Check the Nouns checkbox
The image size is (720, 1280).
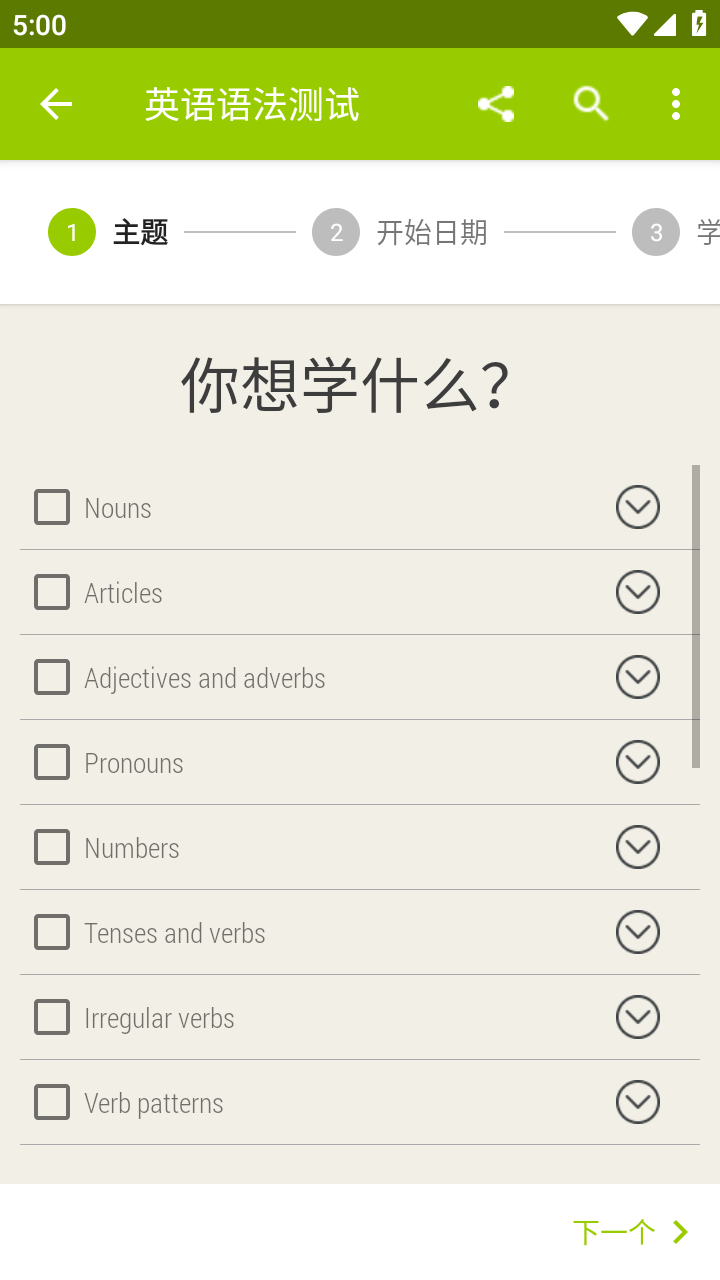click(x=51, y=507)
